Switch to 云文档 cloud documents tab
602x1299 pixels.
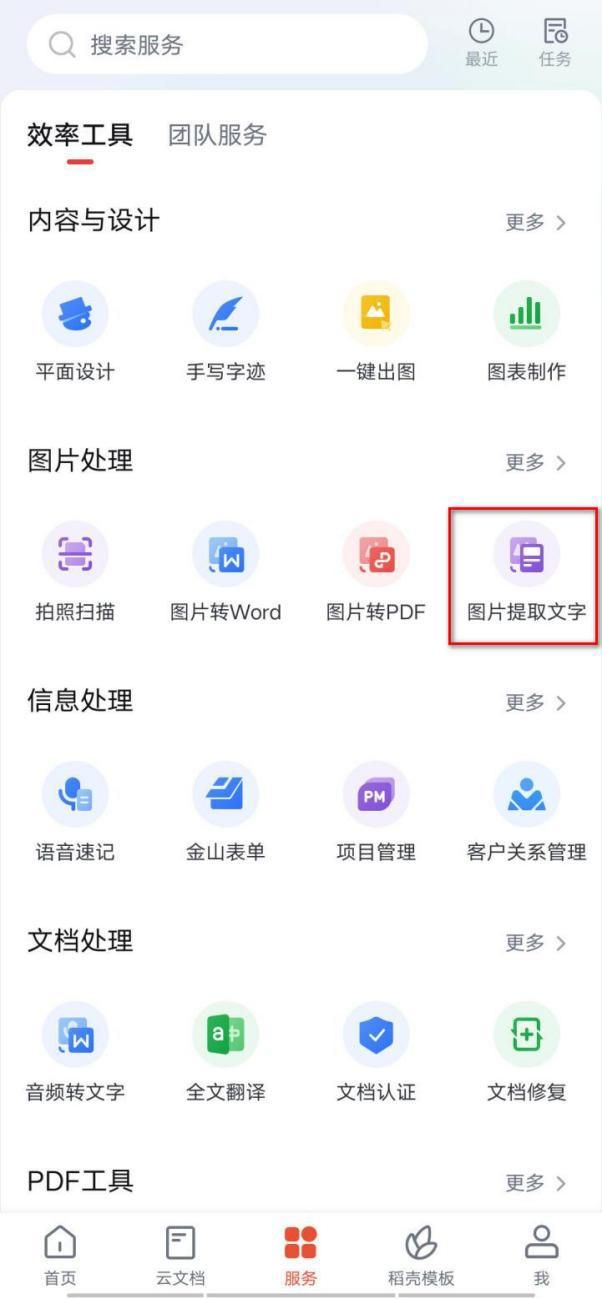[180, 1256]
